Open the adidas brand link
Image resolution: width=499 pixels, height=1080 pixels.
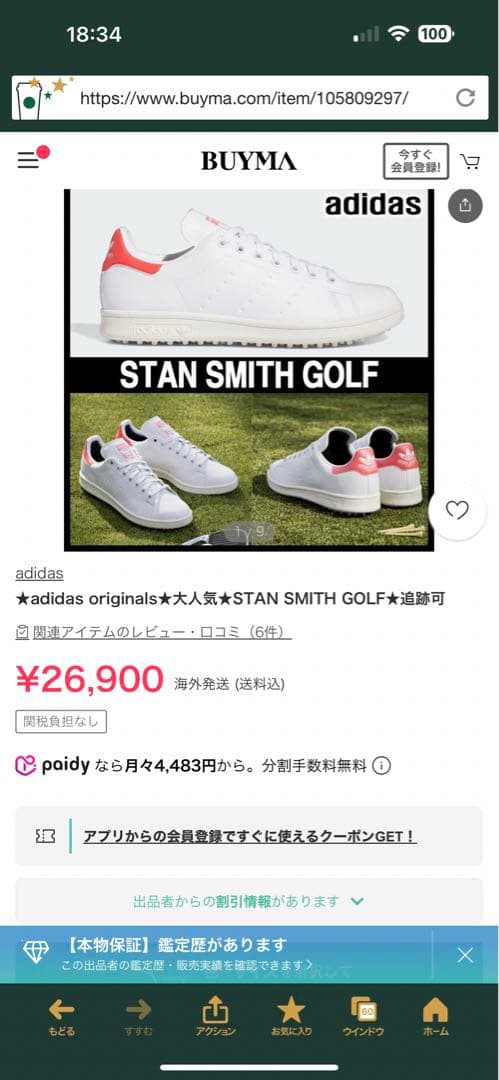(39, 574)
